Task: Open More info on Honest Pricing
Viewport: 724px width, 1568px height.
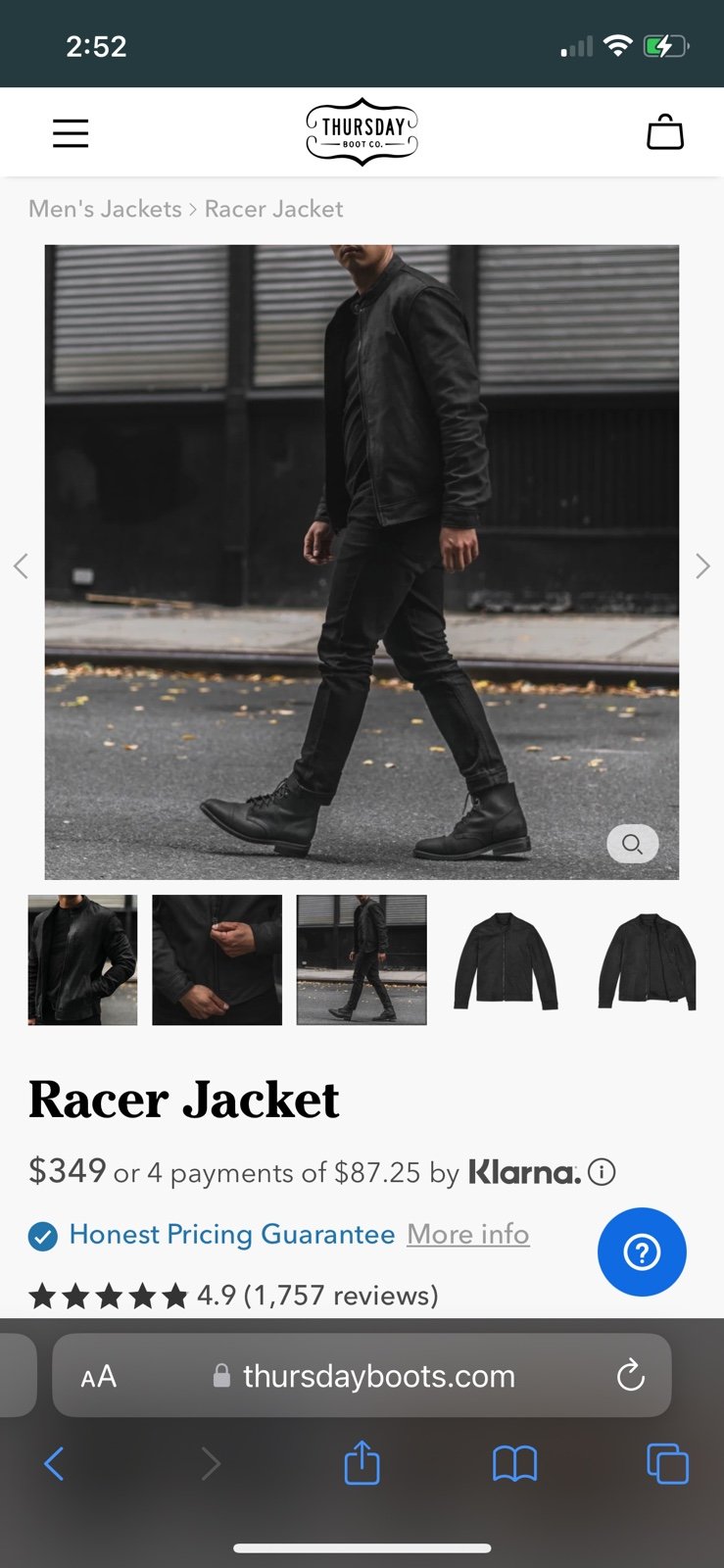Action: coord(468,1234)
